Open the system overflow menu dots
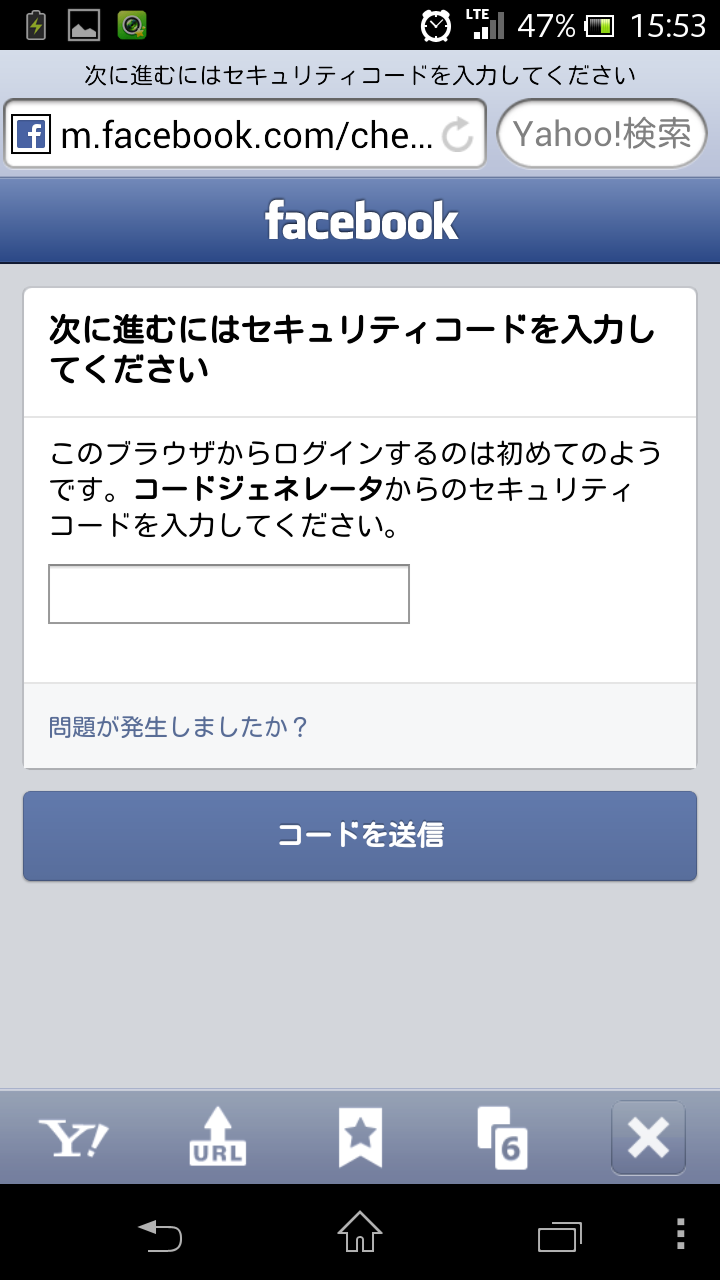 pos(681,1234)
